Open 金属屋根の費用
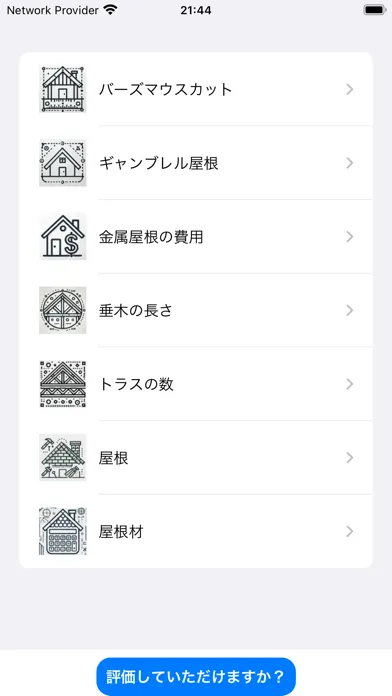This screenshot has width=392, height=696. point(196,237)
